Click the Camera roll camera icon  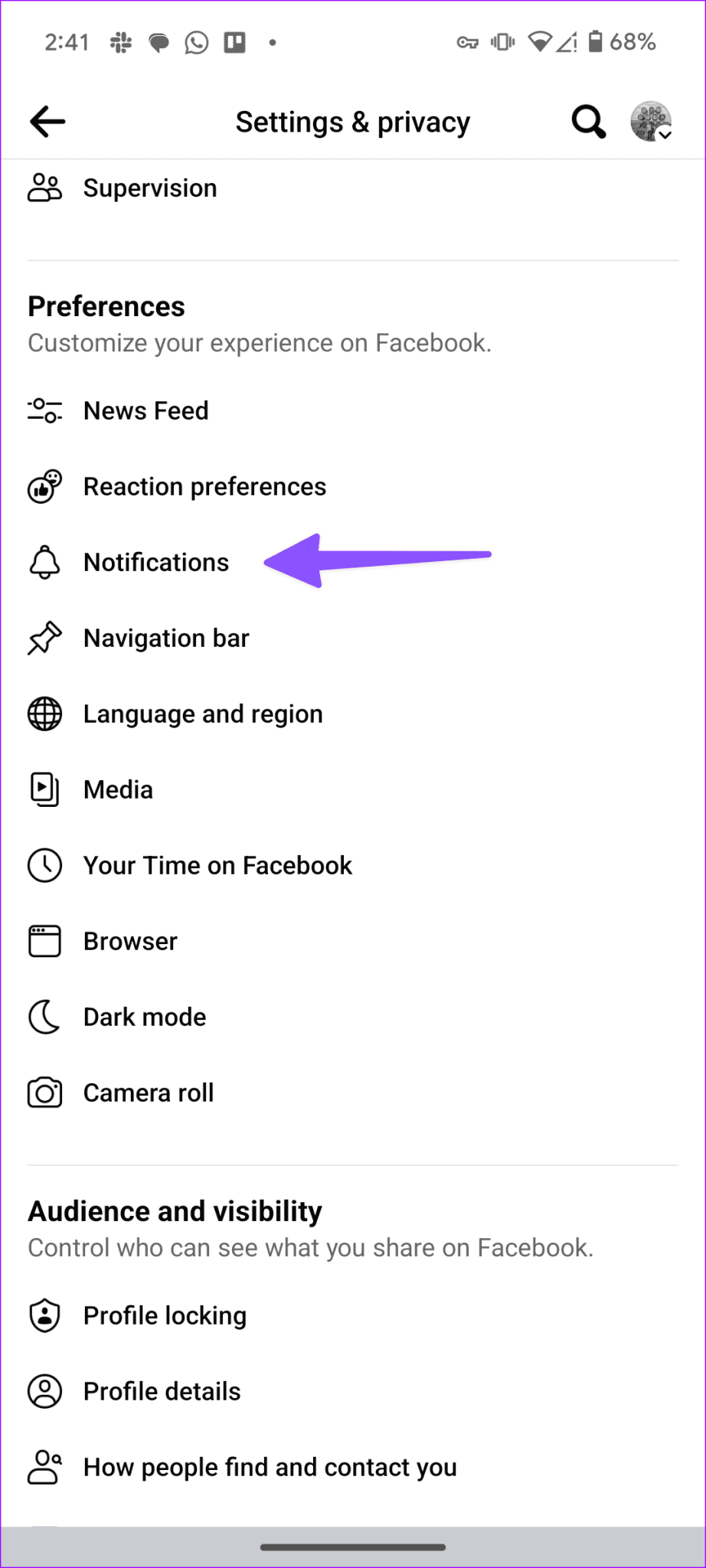click(44, 1093)
